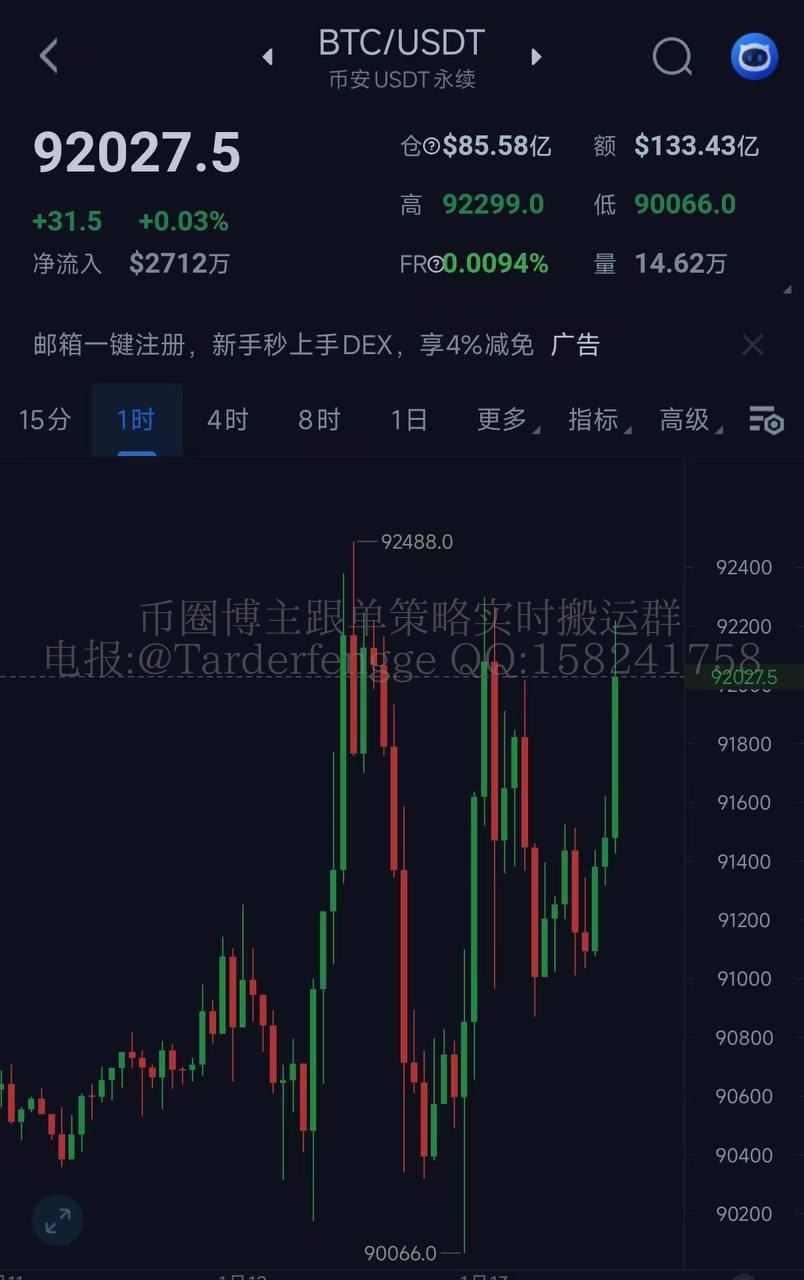Expand the 更多 timeframe options
This screenshot has height=1280, width=804.
(503, 420)
